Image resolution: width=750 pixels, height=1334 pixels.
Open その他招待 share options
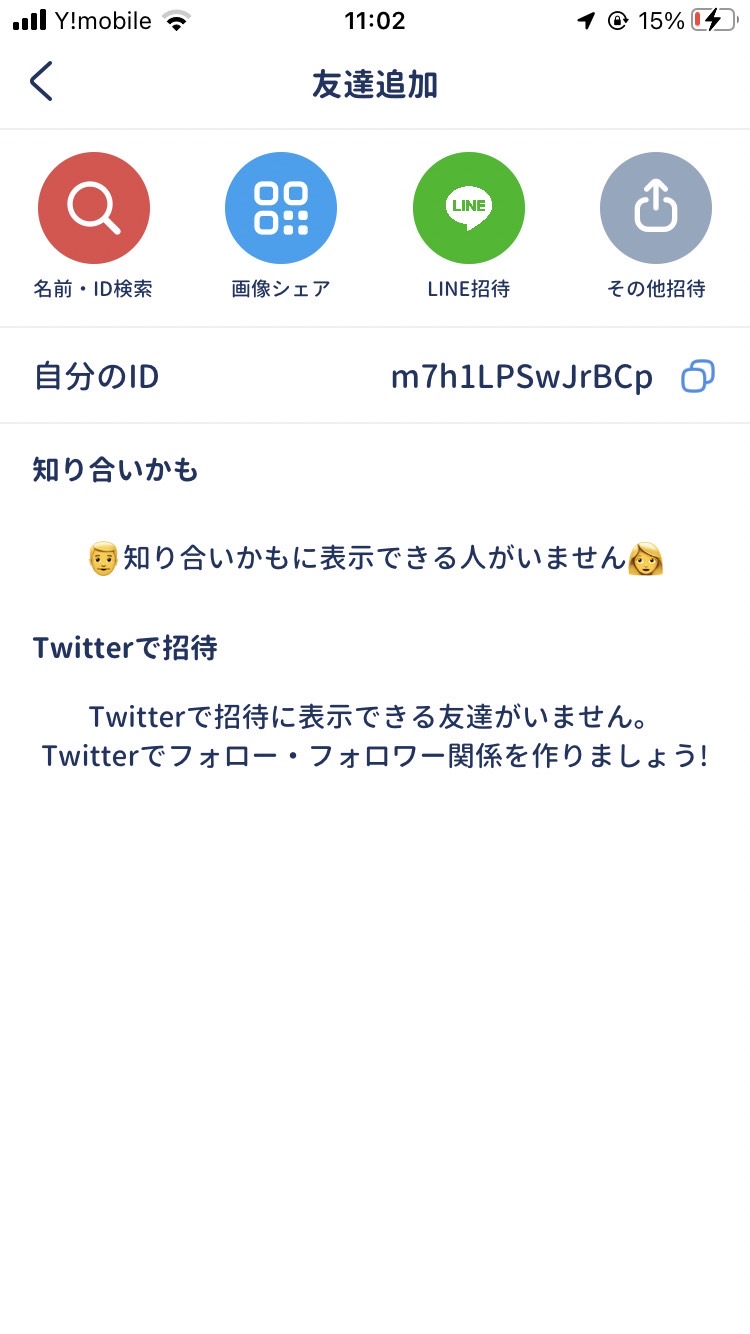click(656, 208)
